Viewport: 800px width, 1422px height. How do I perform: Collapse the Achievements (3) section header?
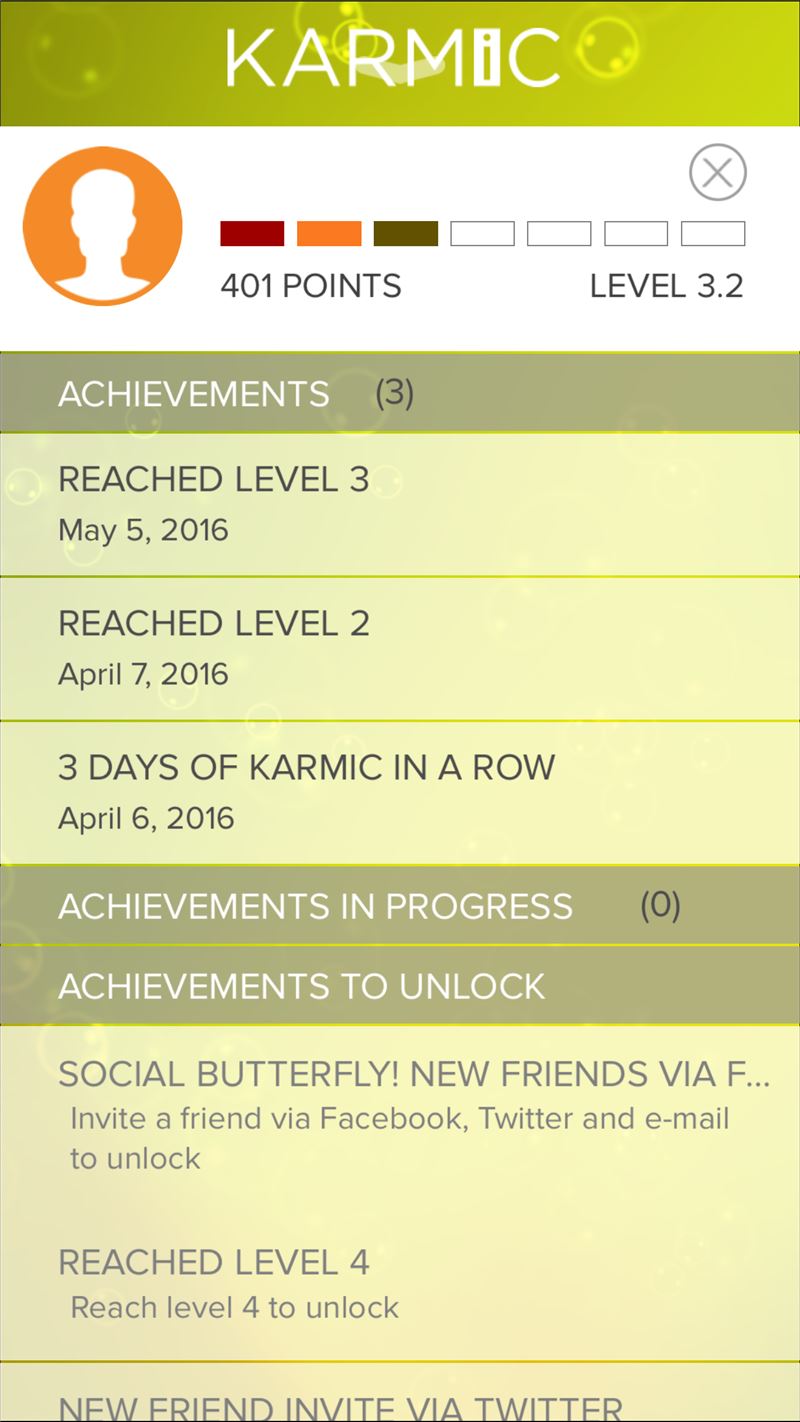tap(400, 393)
